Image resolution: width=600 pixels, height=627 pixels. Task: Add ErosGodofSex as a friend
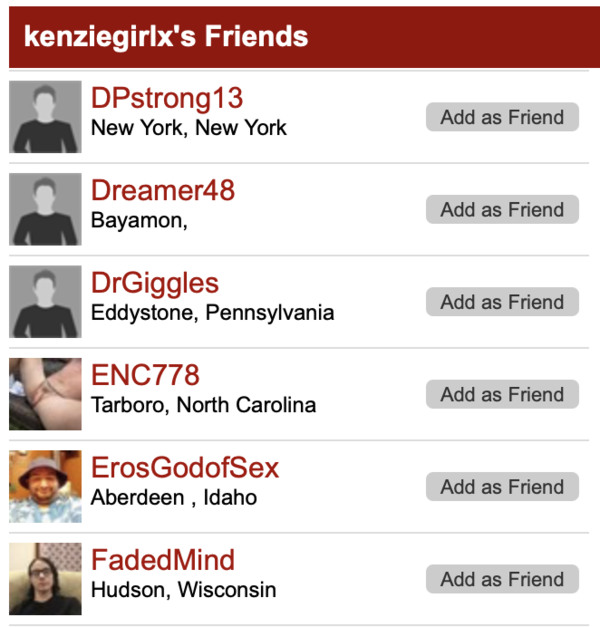(502, 487)
